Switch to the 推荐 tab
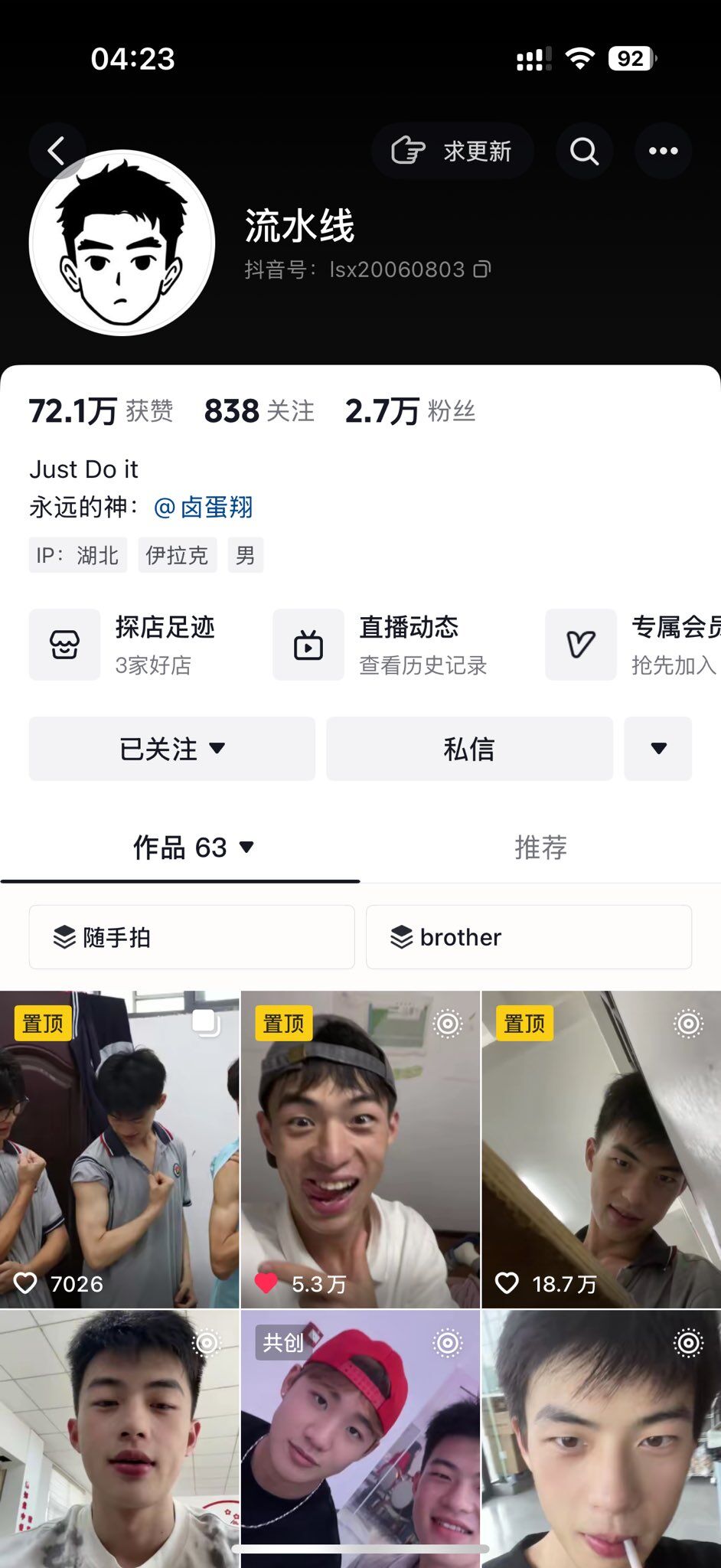 pos(540,848)
